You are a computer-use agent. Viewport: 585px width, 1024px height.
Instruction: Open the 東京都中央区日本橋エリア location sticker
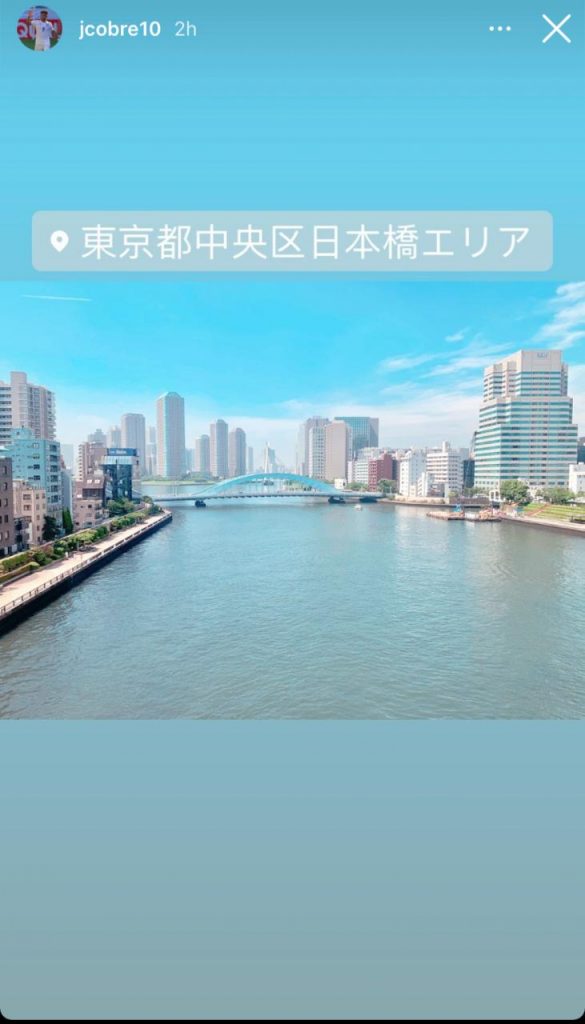click(292, 241)
